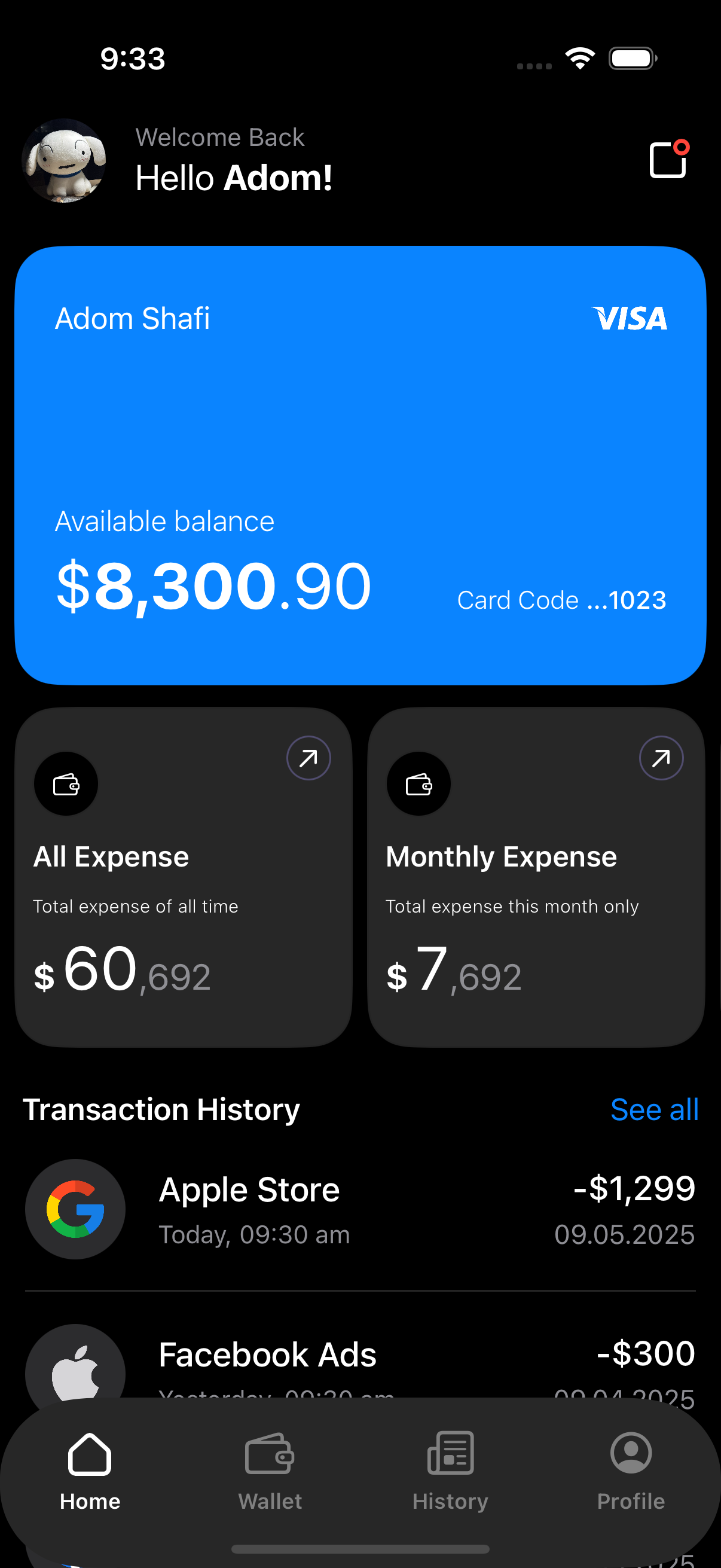
Task: See all transaction history
Action: click(x=654, y=1110)
